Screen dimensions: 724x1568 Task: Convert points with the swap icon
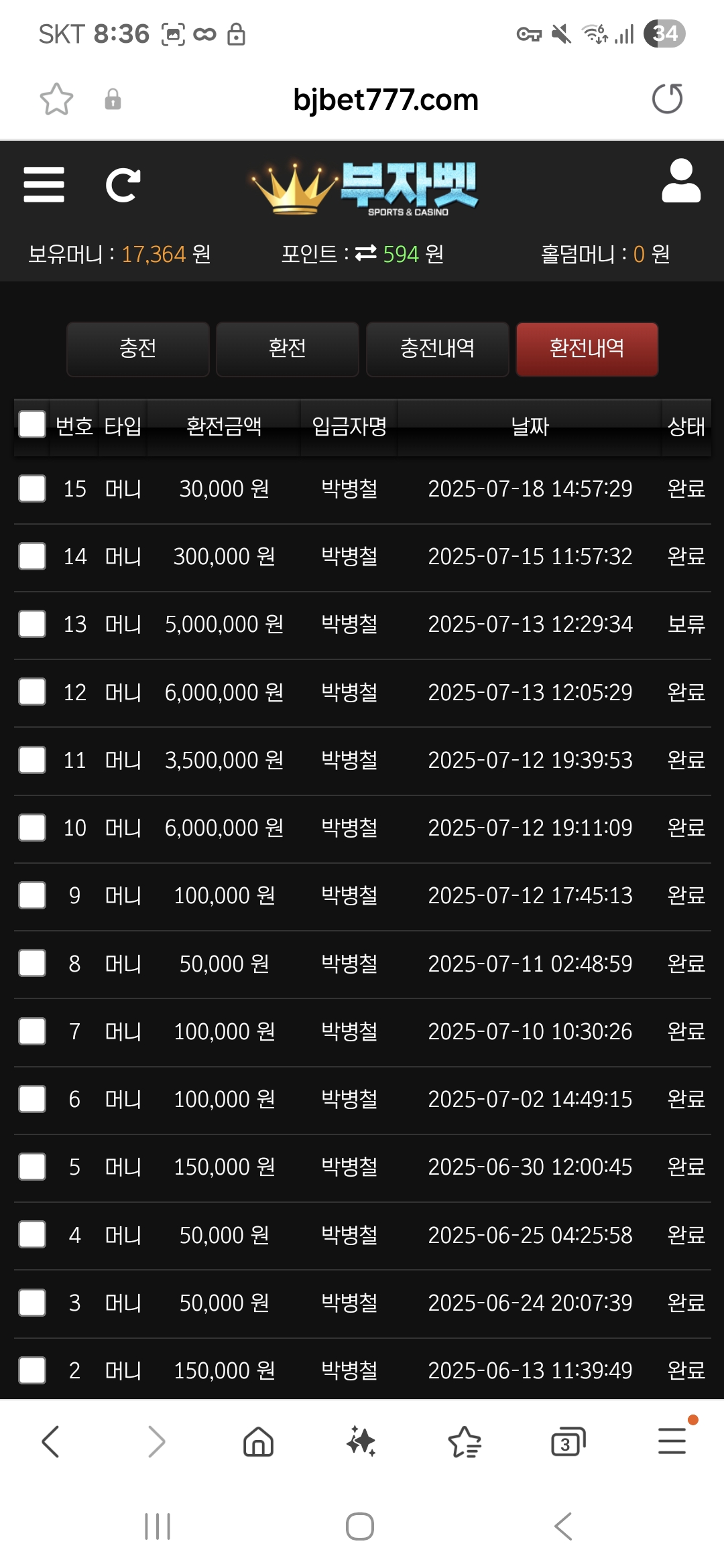[365, 253]
